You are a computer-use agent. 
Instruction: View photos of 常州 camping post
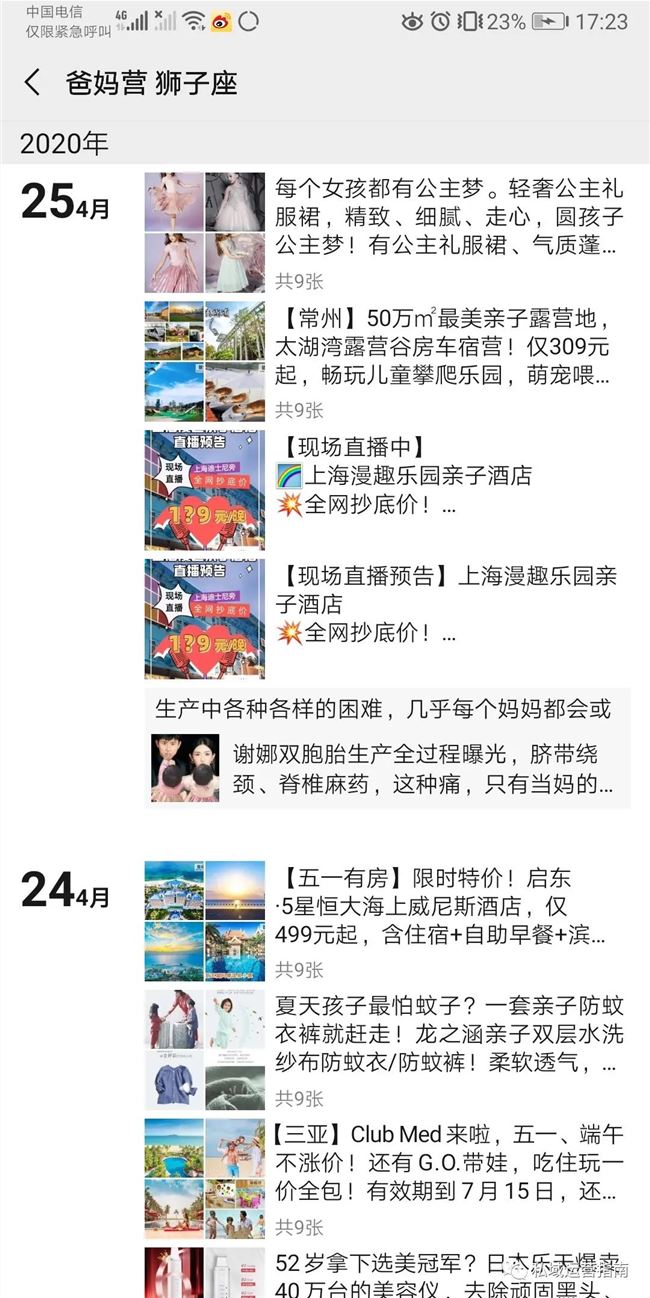(205, 361)
